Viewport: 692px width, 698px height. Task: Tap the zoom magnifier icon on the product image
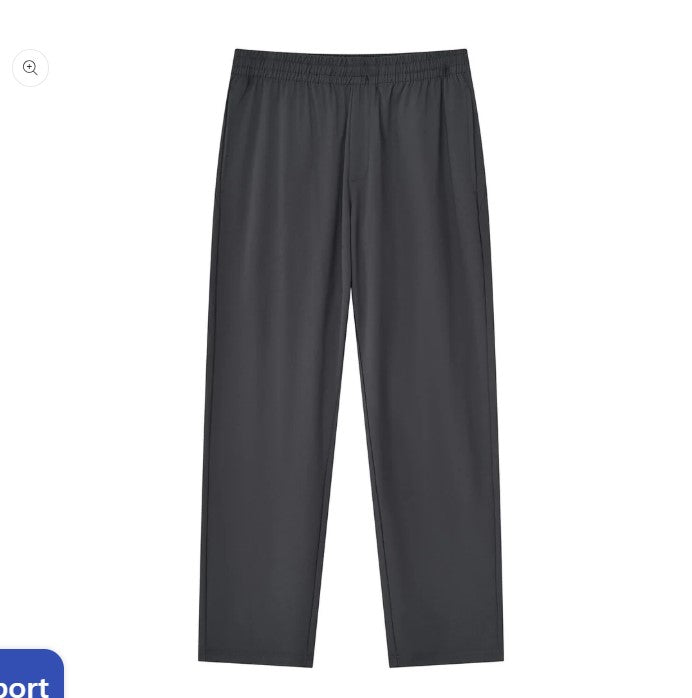coord(30,68)
